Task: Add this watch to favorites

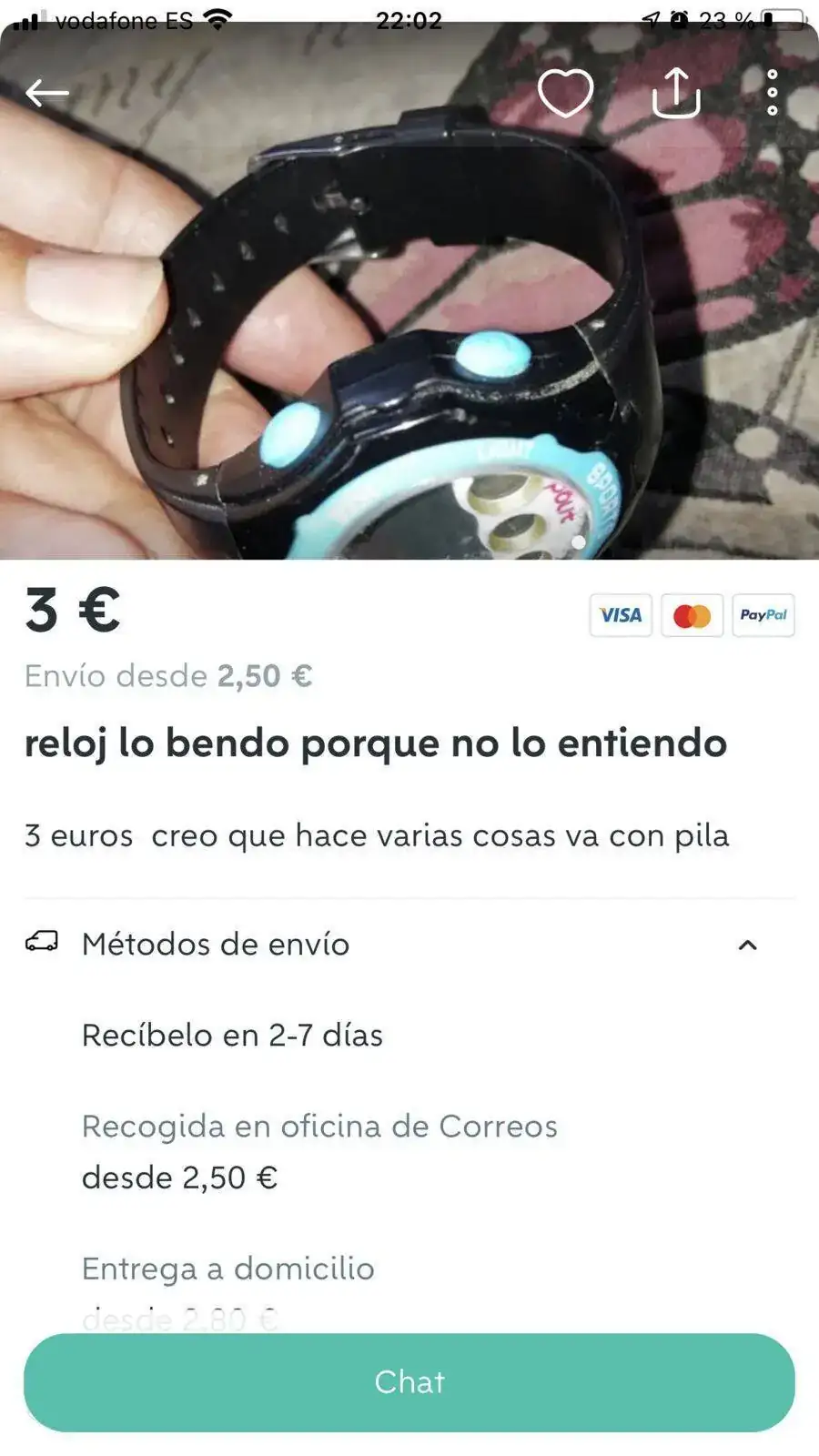Action: click(565, 93)
